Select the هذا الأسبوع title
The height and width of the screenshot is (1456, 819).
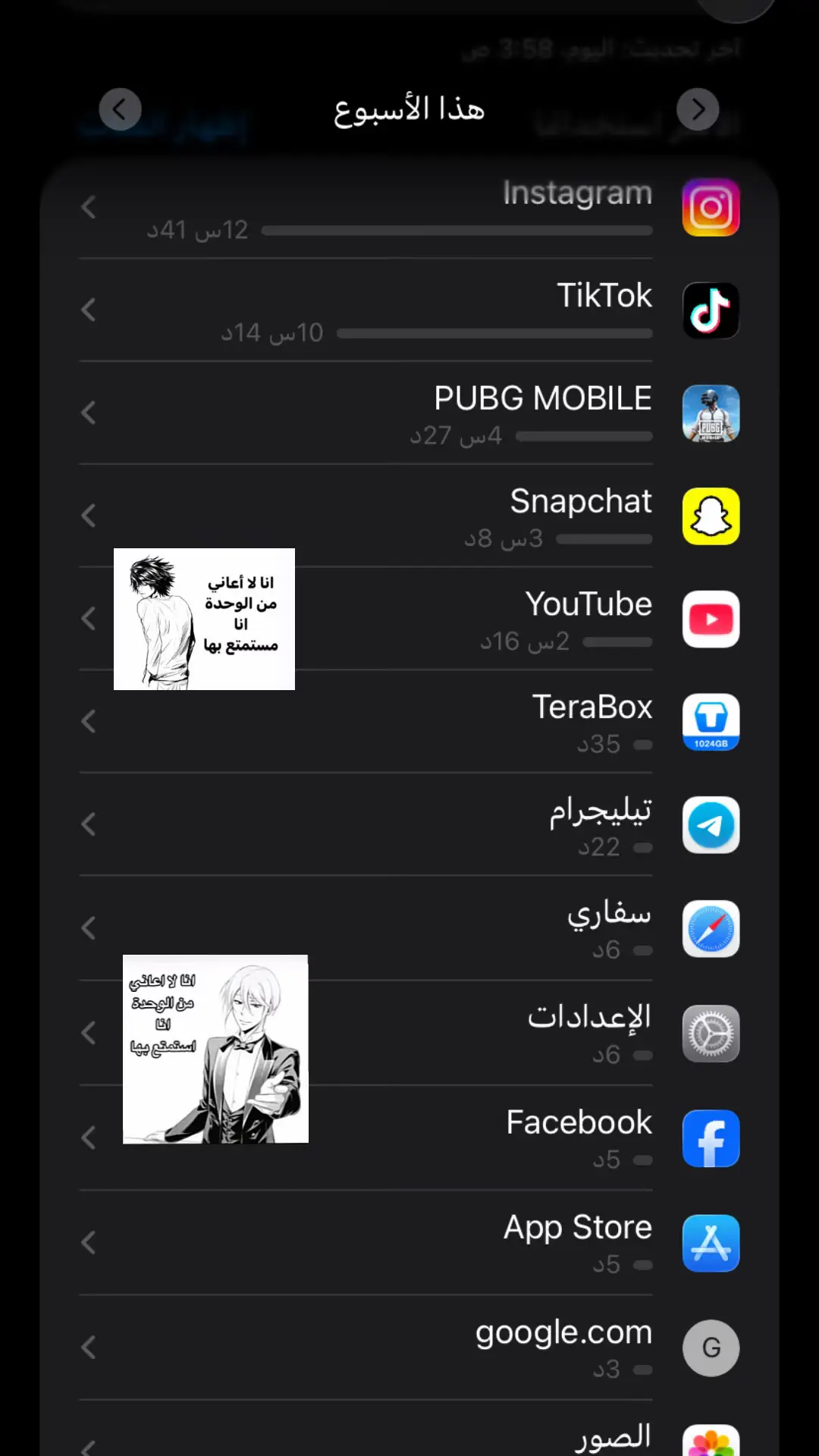(409, 109)
